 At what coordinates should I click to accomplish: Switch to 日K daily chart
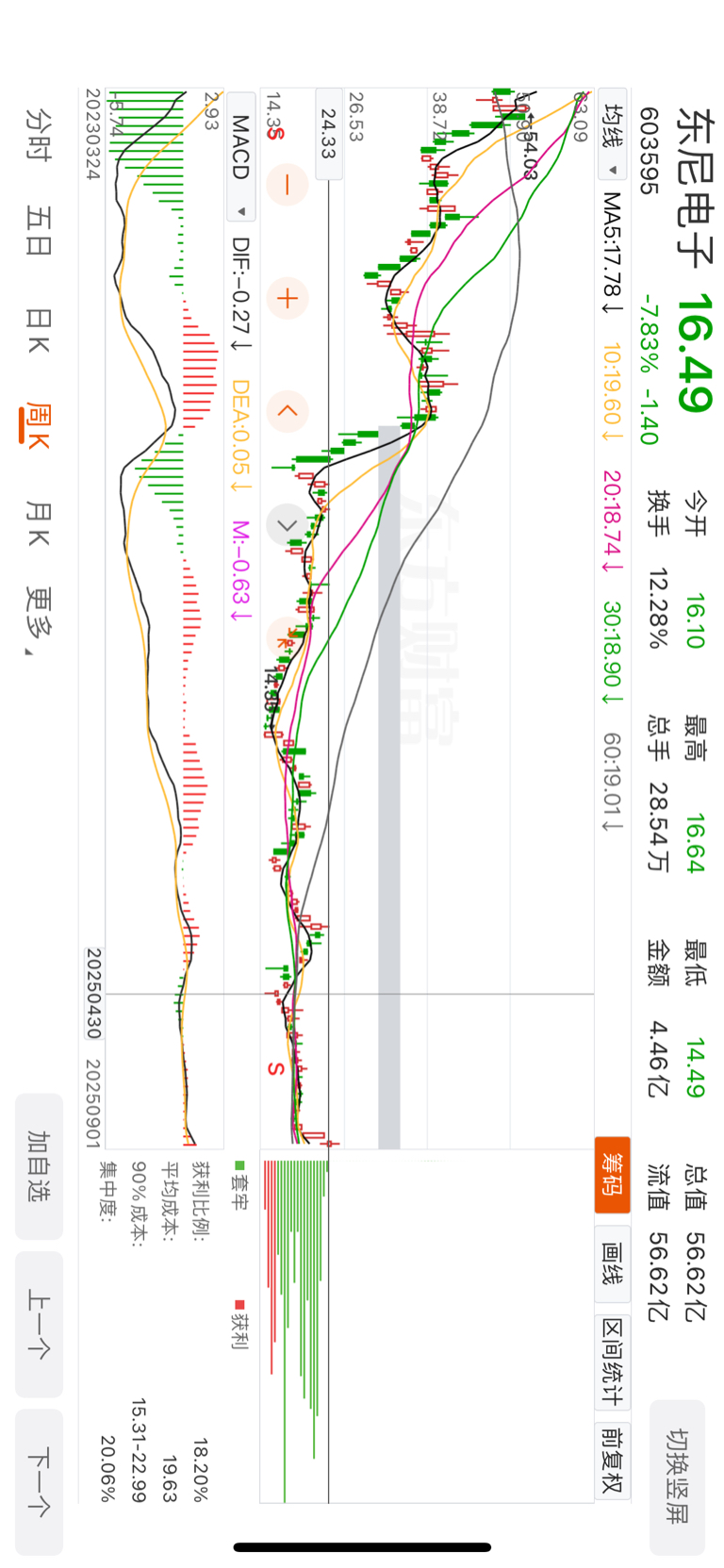[x=38, y=330]
